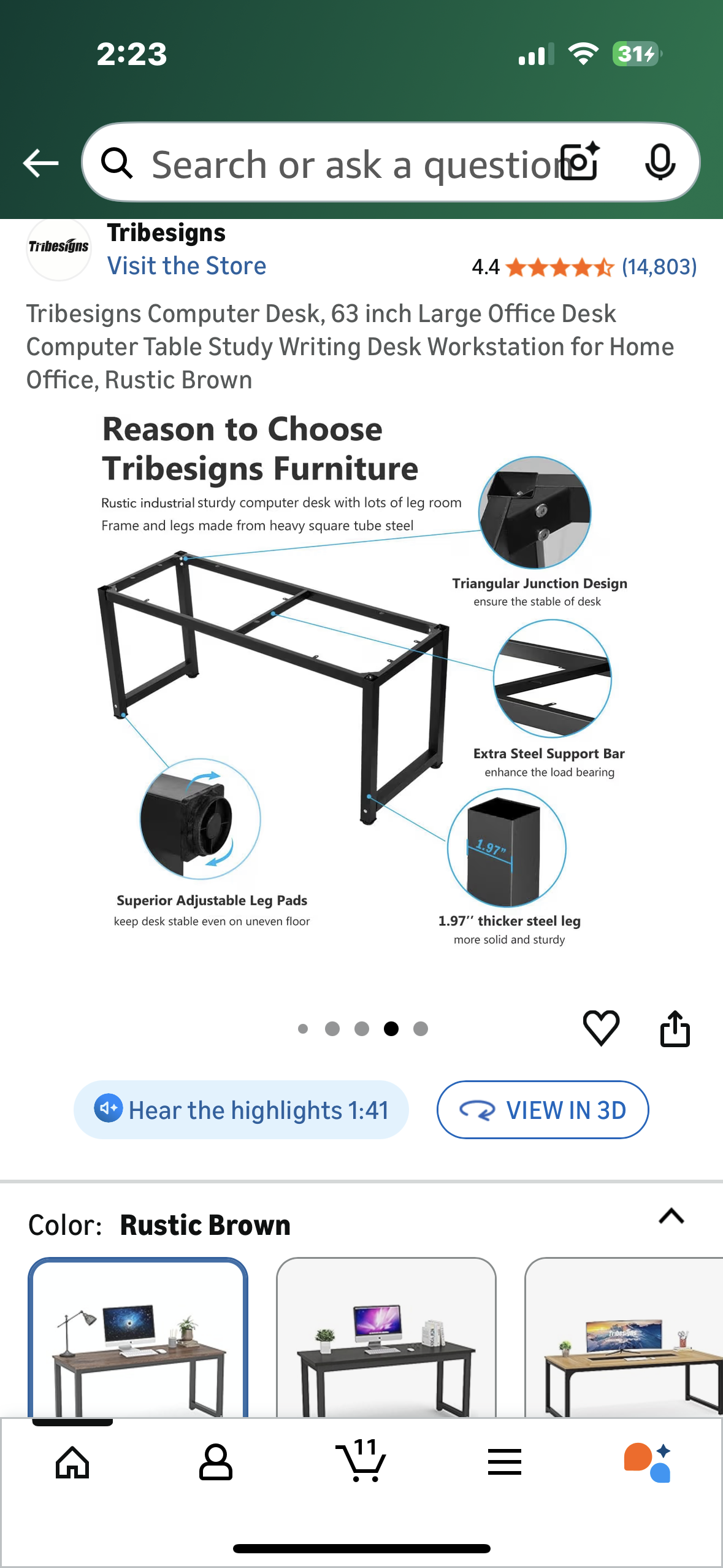Image resolution: width=723 pixels, height=1568 pixels.
Task: Play Hear the highlights audio
Action: click(x=241, y=1110)
